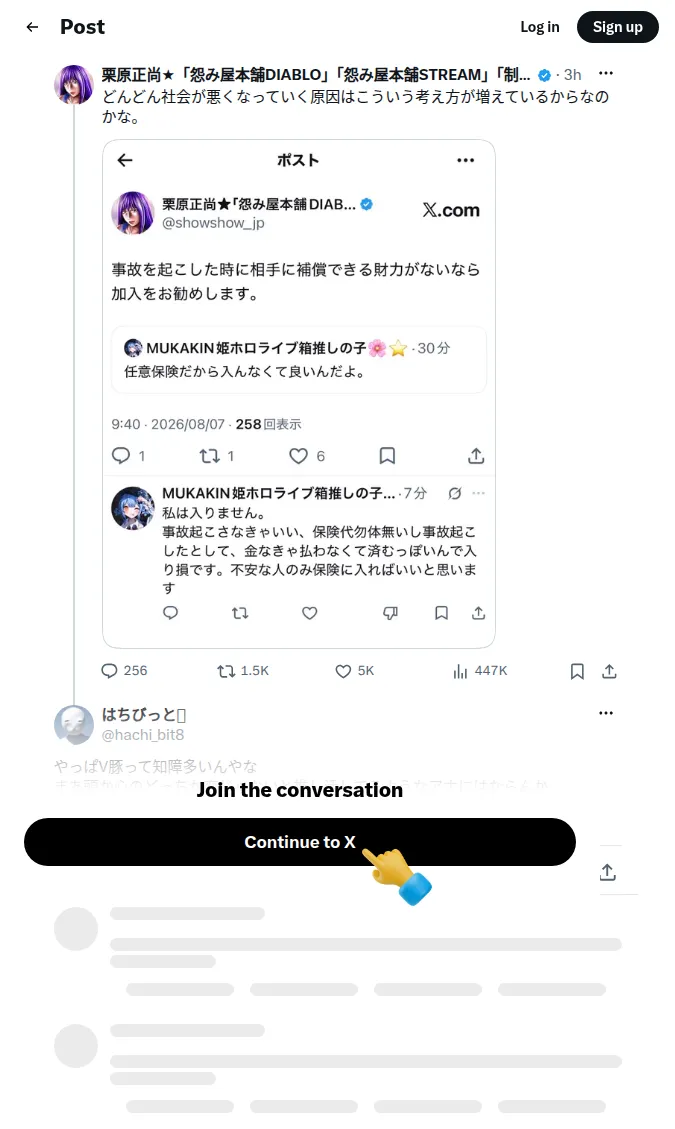
Task: Open overflow menu on hachi_bit8's reply
Action: (x=606, y=713)
